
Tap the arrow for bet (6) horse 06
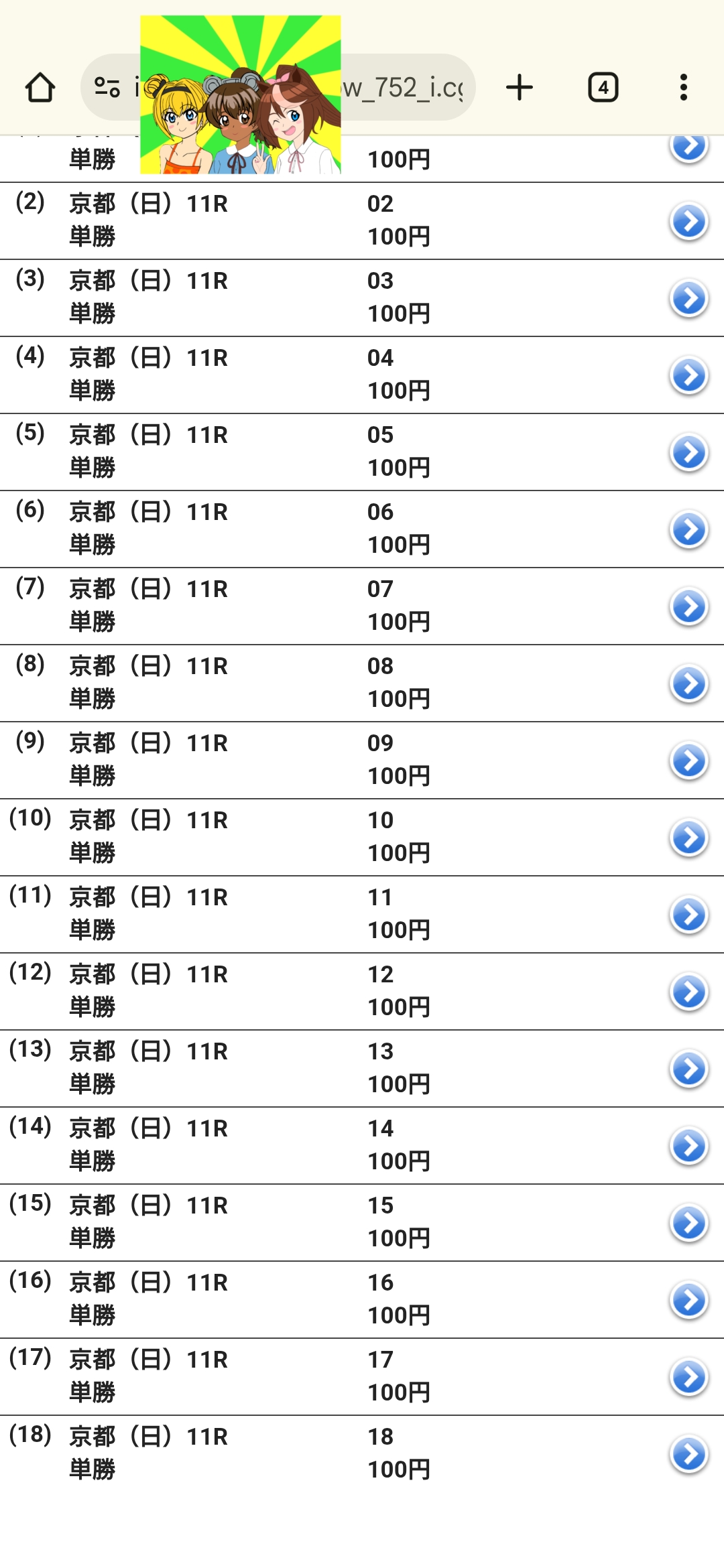pos(688,529)
